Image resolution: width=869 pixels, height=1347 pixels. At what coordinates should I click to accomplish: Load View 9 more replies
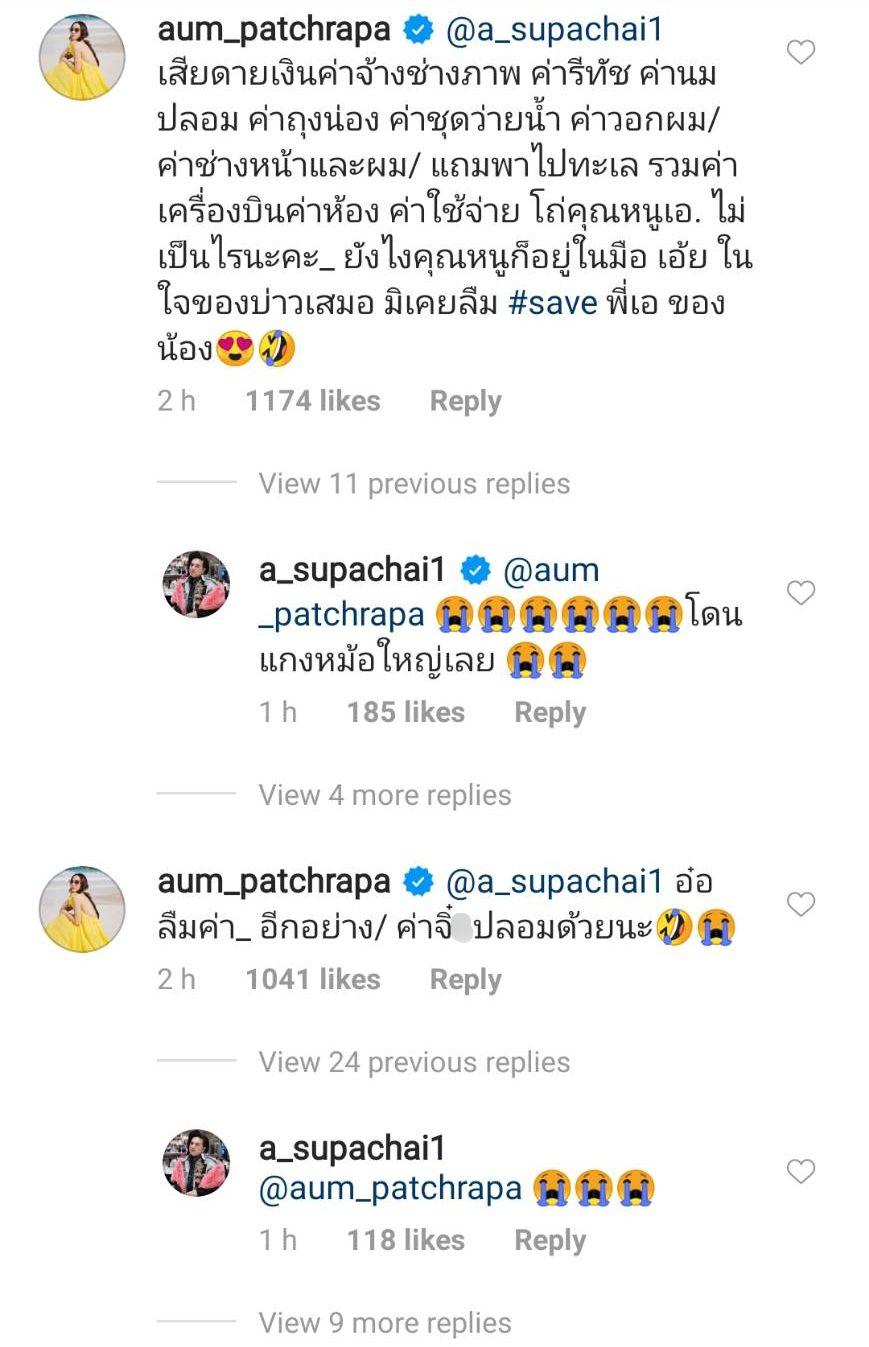coord(384,1323)
